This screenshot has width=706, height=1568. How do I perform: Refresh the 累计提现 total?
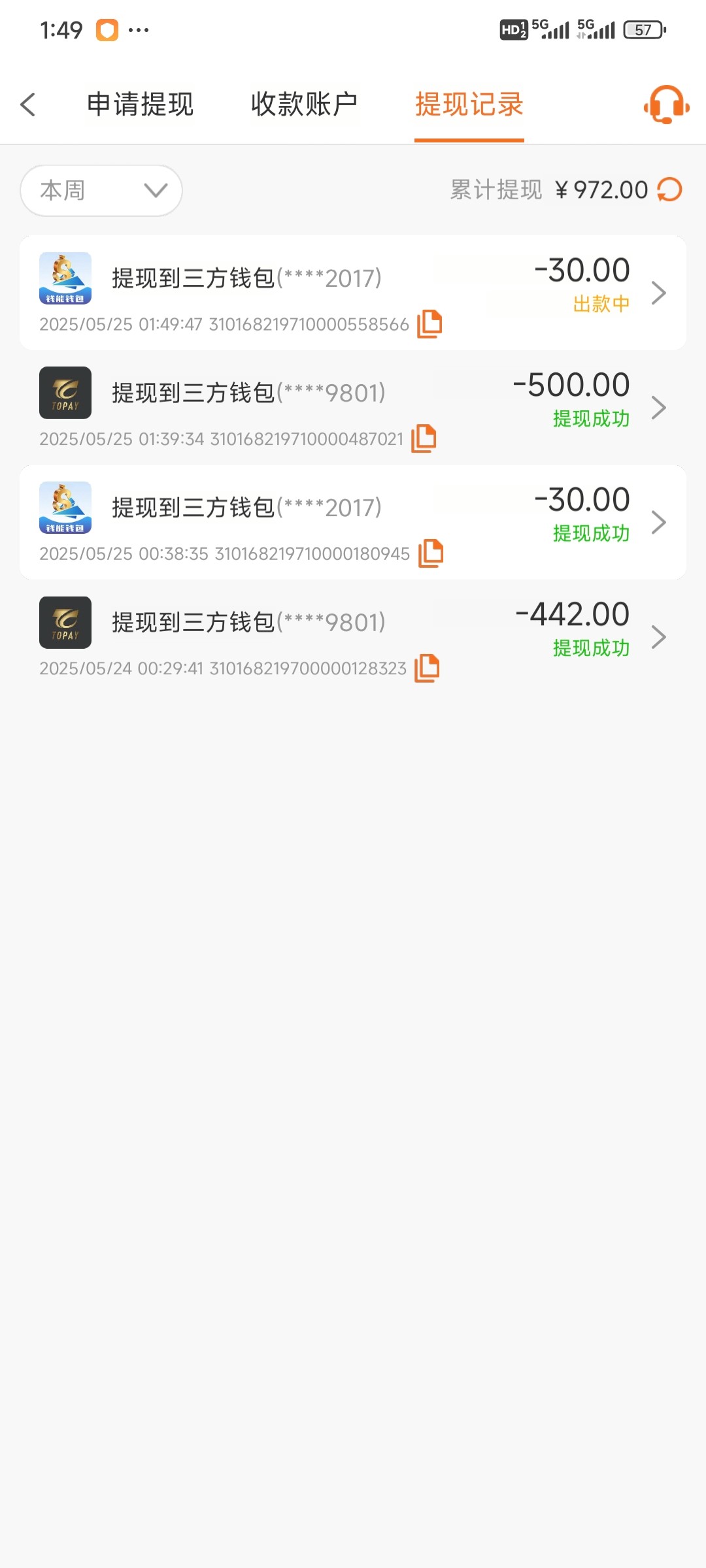[x=669, y=190]
